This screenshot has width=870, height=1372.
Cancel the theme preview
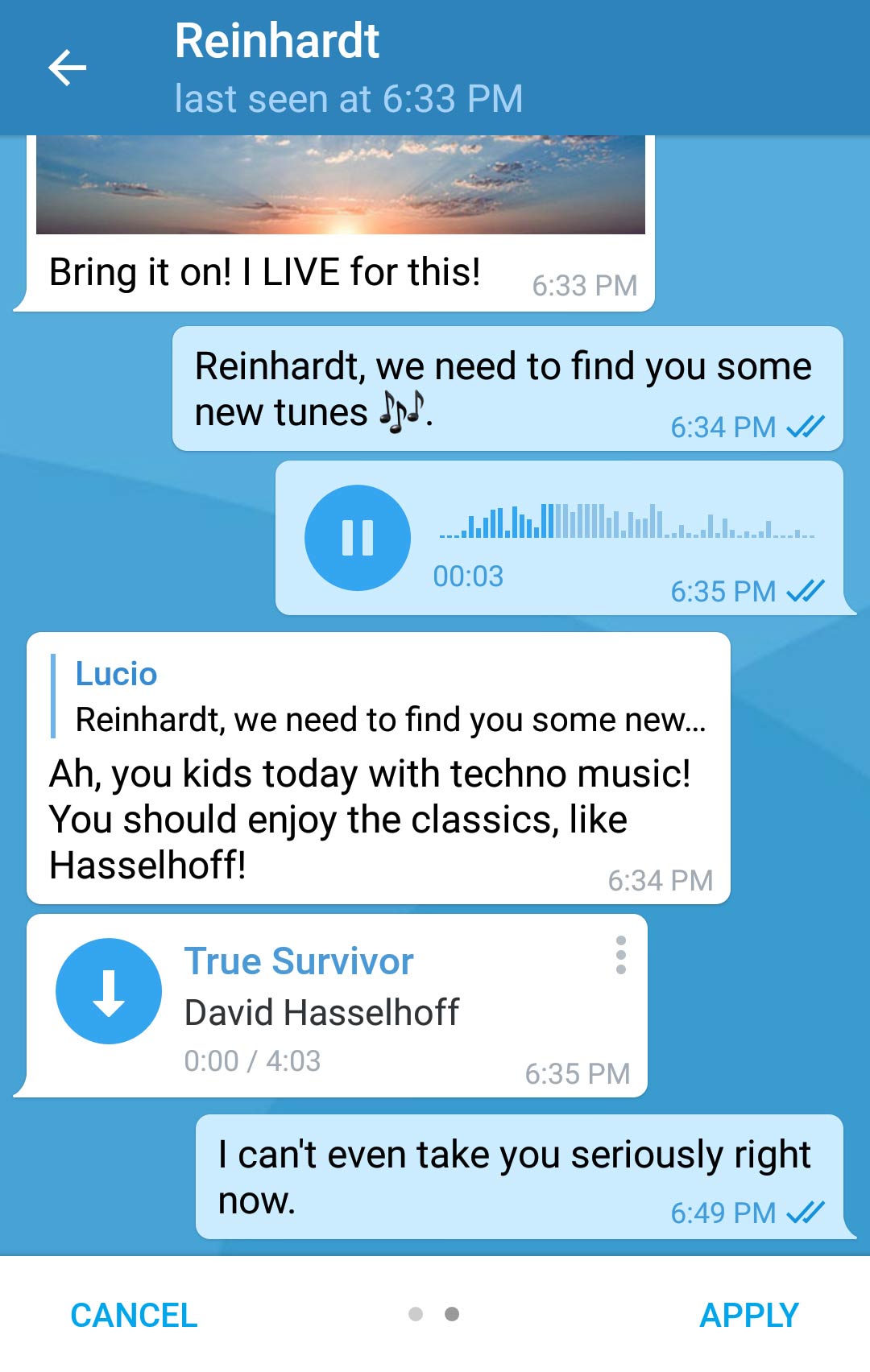[x=134, y=1315]
